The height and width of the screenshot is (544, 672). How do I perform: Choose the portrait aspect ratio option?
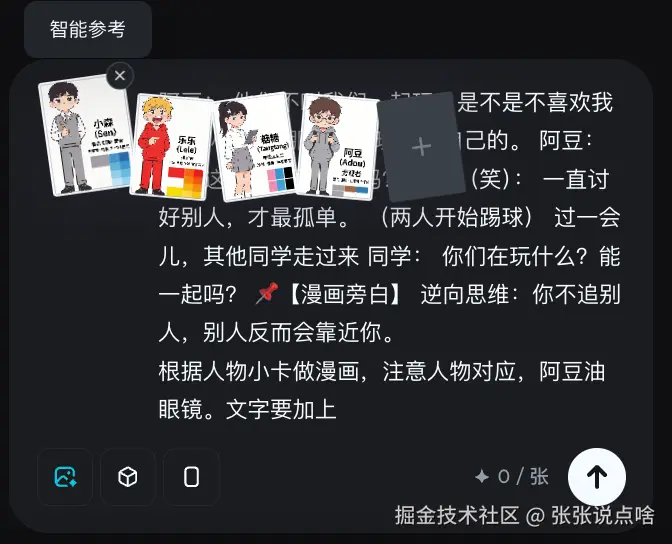pos(191,477)
